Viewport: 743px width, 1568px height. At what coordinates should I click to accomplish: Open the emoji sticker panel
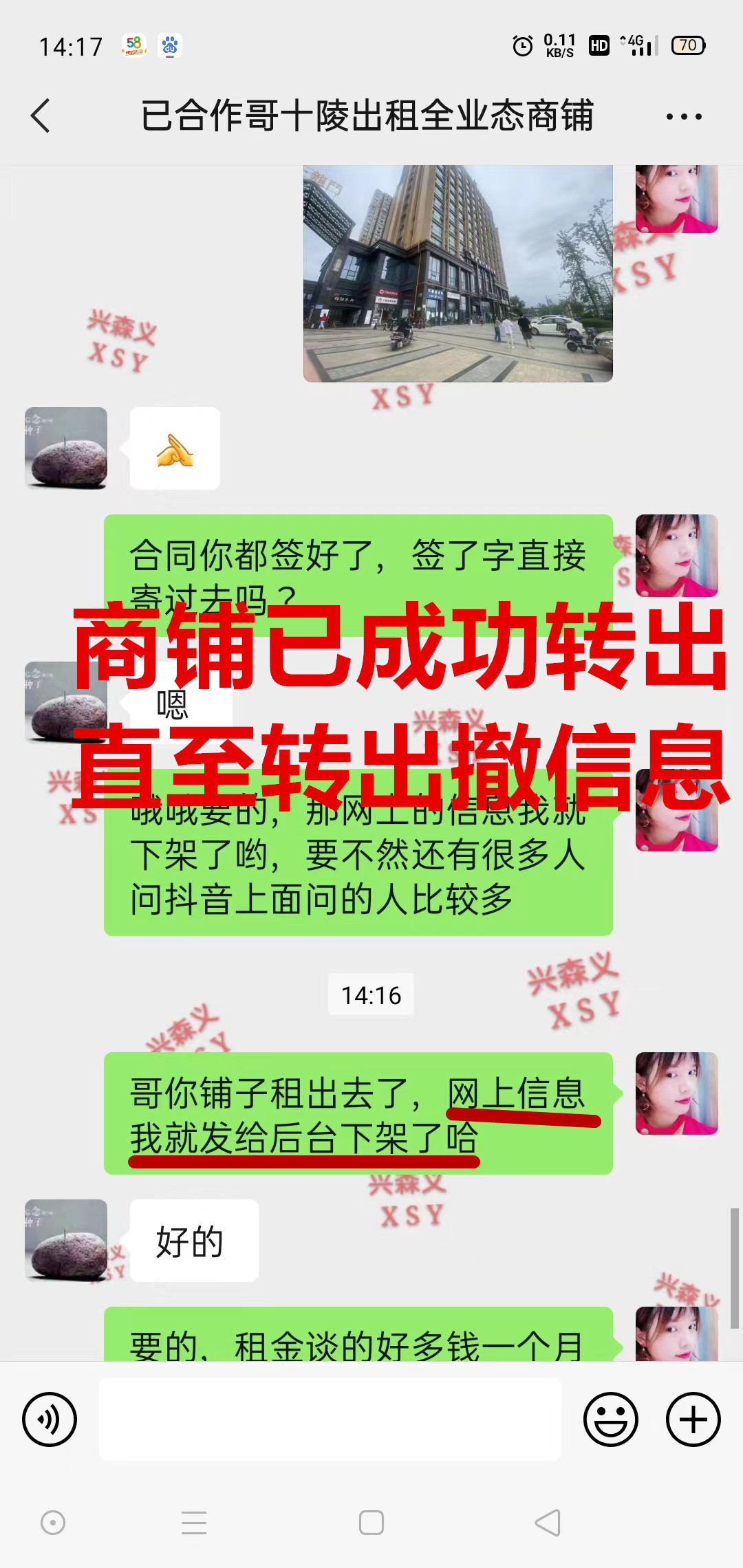(611, 1419)
